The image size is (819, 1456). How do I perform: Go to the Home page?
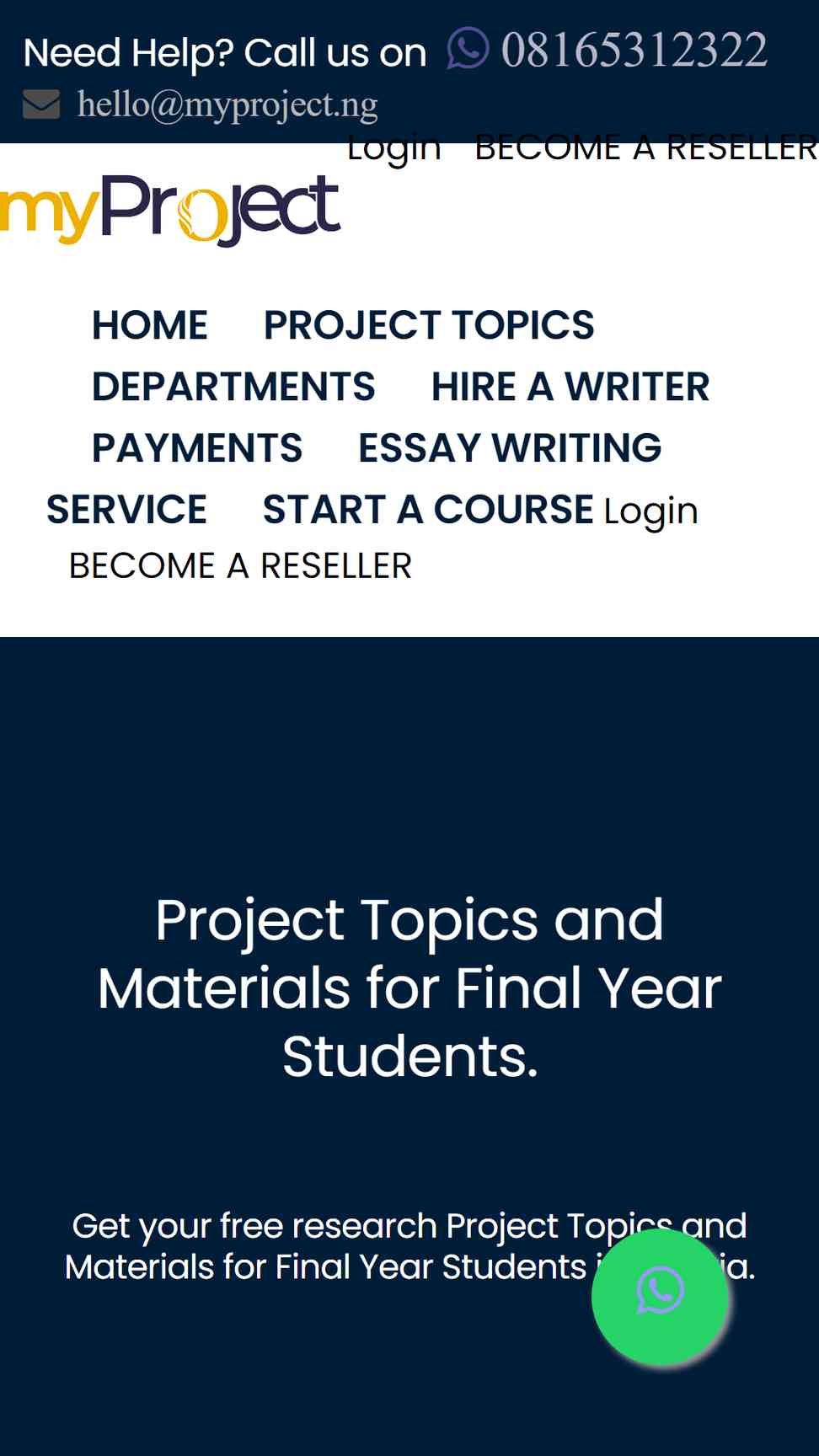(x=150, y=325)
